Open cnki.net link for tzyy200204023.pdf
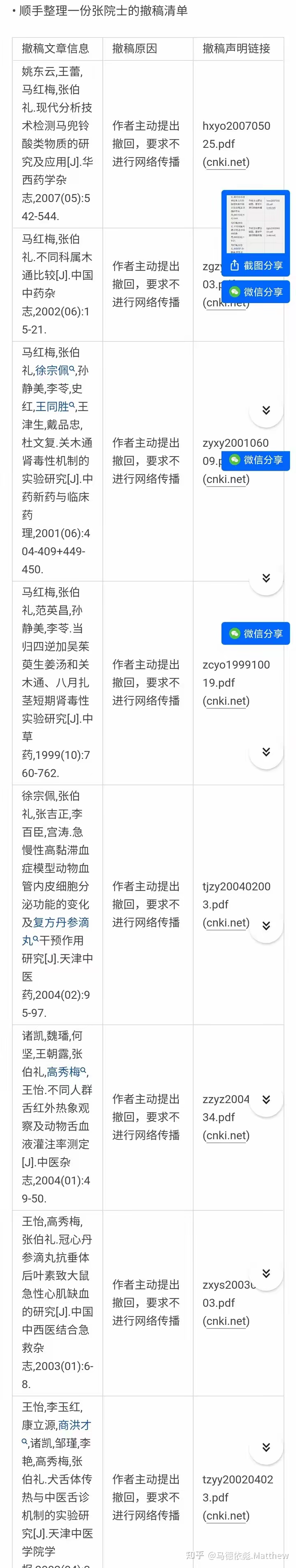The height and width of the screenshot is (1568, 296). (227, 1516)
